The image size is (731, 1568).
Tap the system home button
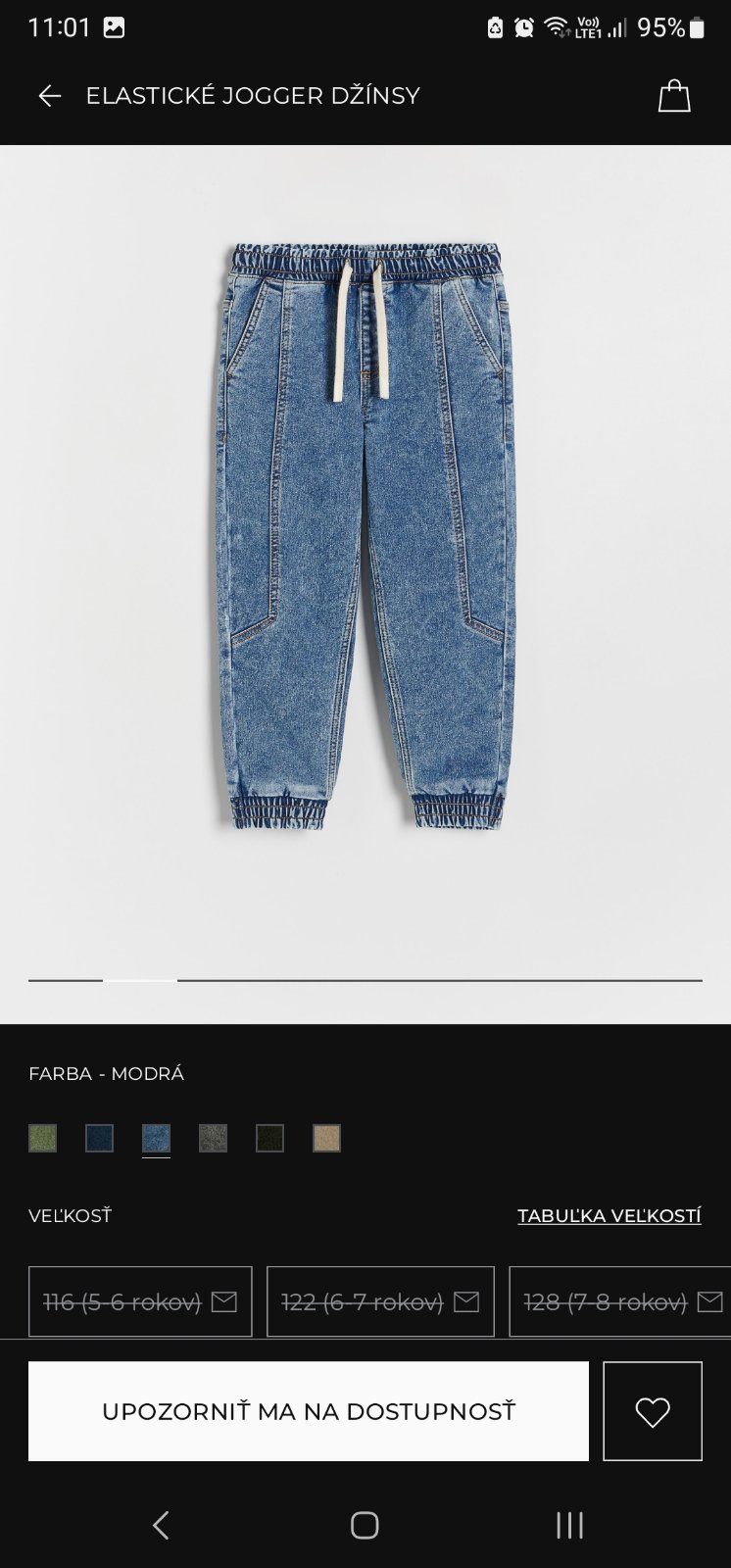pyautogui.click(x=365, y=1525)
